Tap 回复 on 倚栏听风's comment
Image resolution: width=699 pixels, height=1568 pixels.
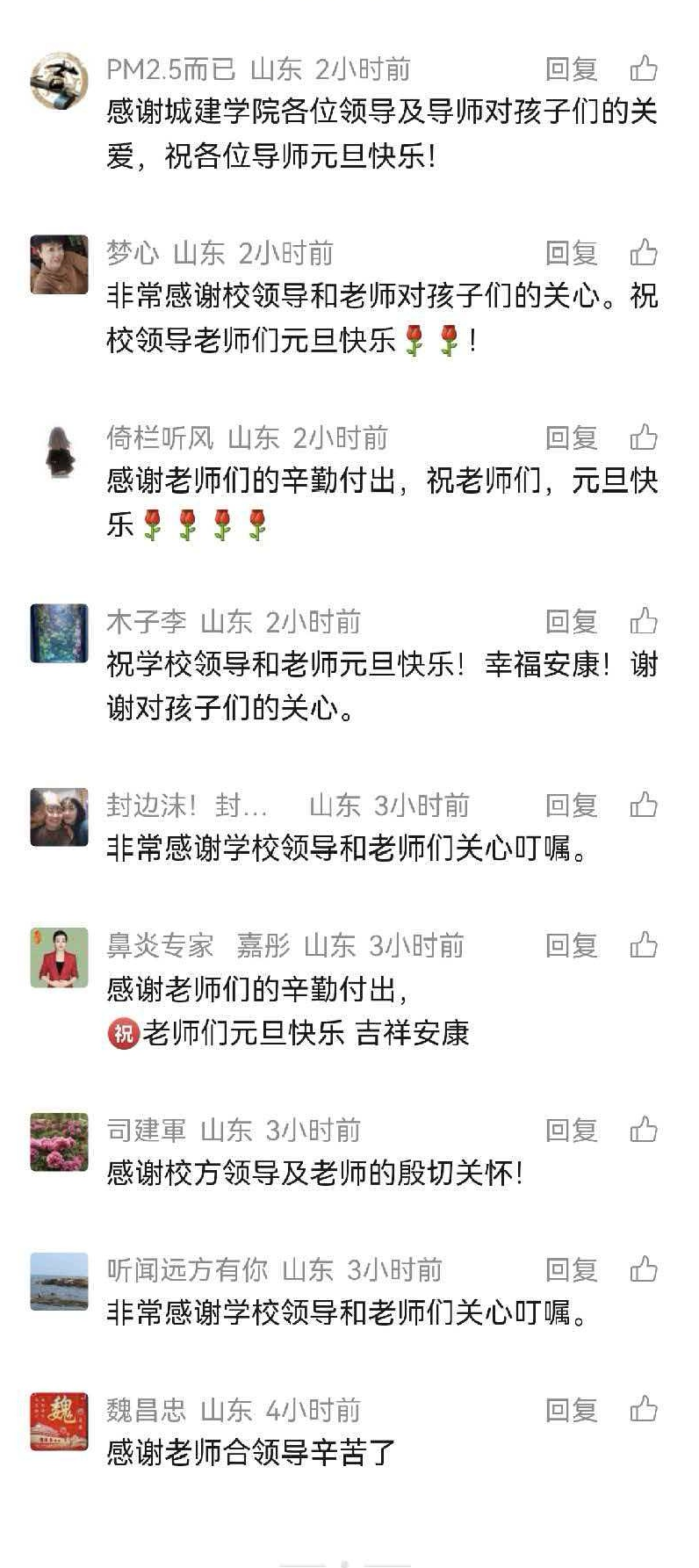[571, 437]
